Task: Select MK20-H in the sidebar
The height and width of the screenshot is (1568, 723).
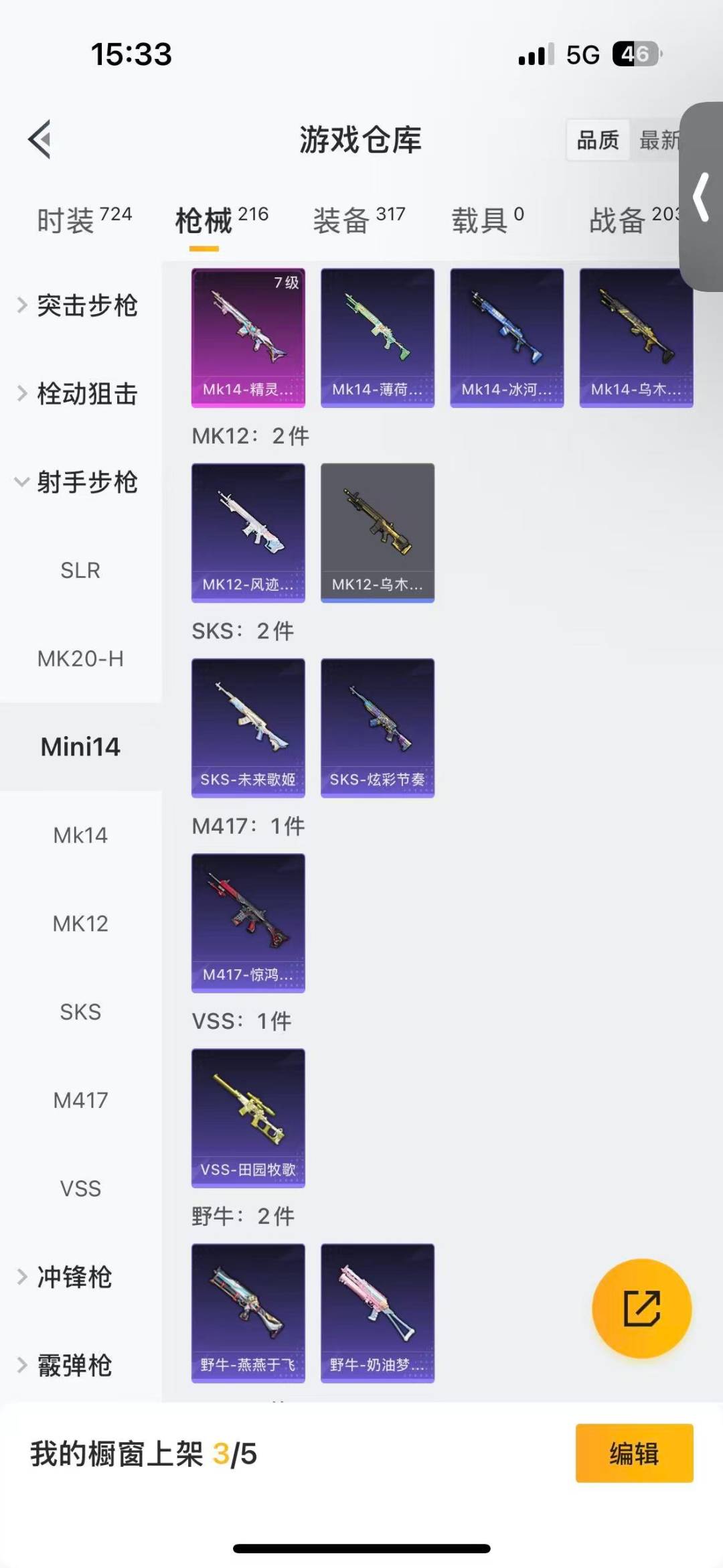Action: pyautogui.click(x=80, y=659)
